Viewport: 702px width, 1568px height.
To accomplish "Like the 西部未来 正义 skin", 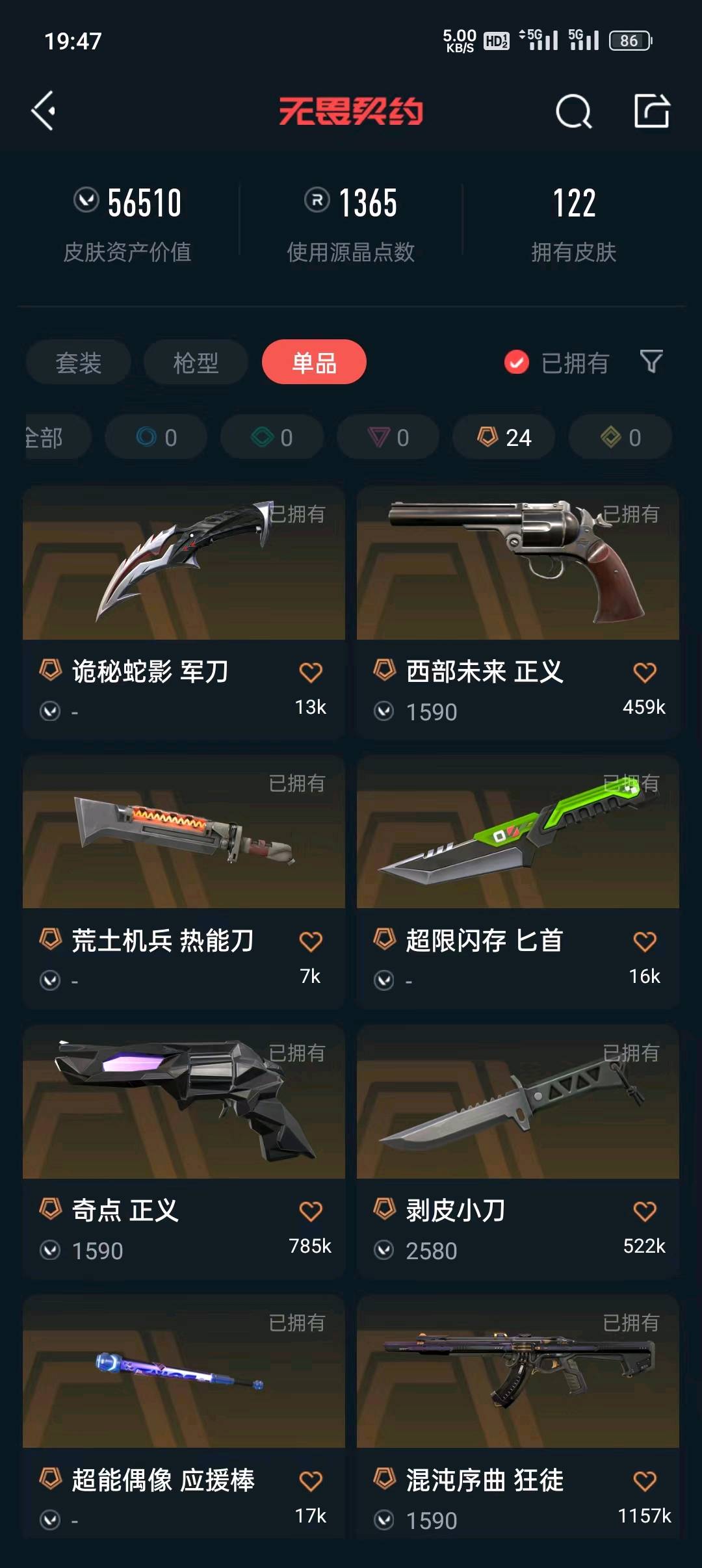I will 644,672.
